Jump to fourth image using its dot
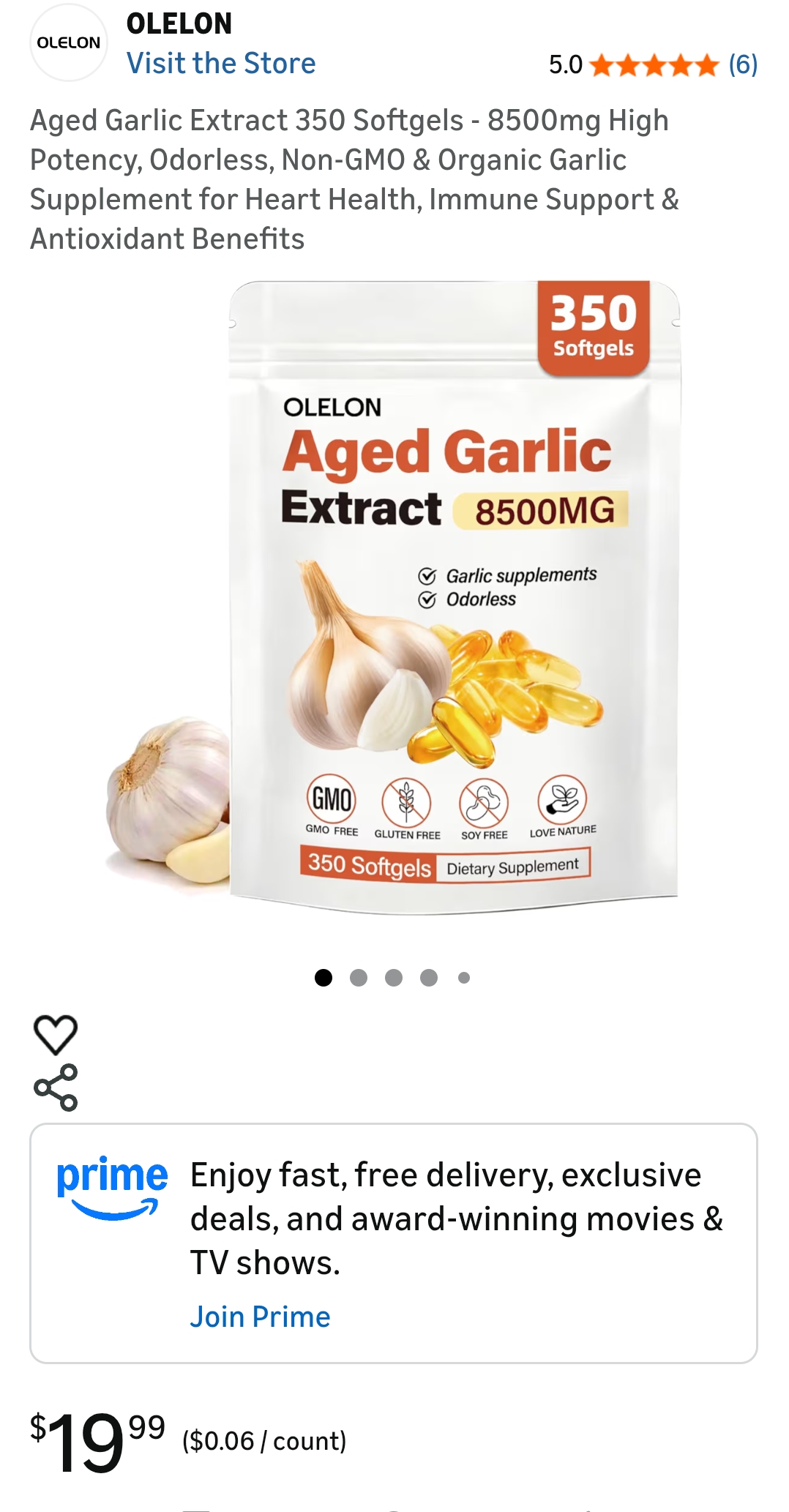The image size is (789, 1512). pos(428,976)
